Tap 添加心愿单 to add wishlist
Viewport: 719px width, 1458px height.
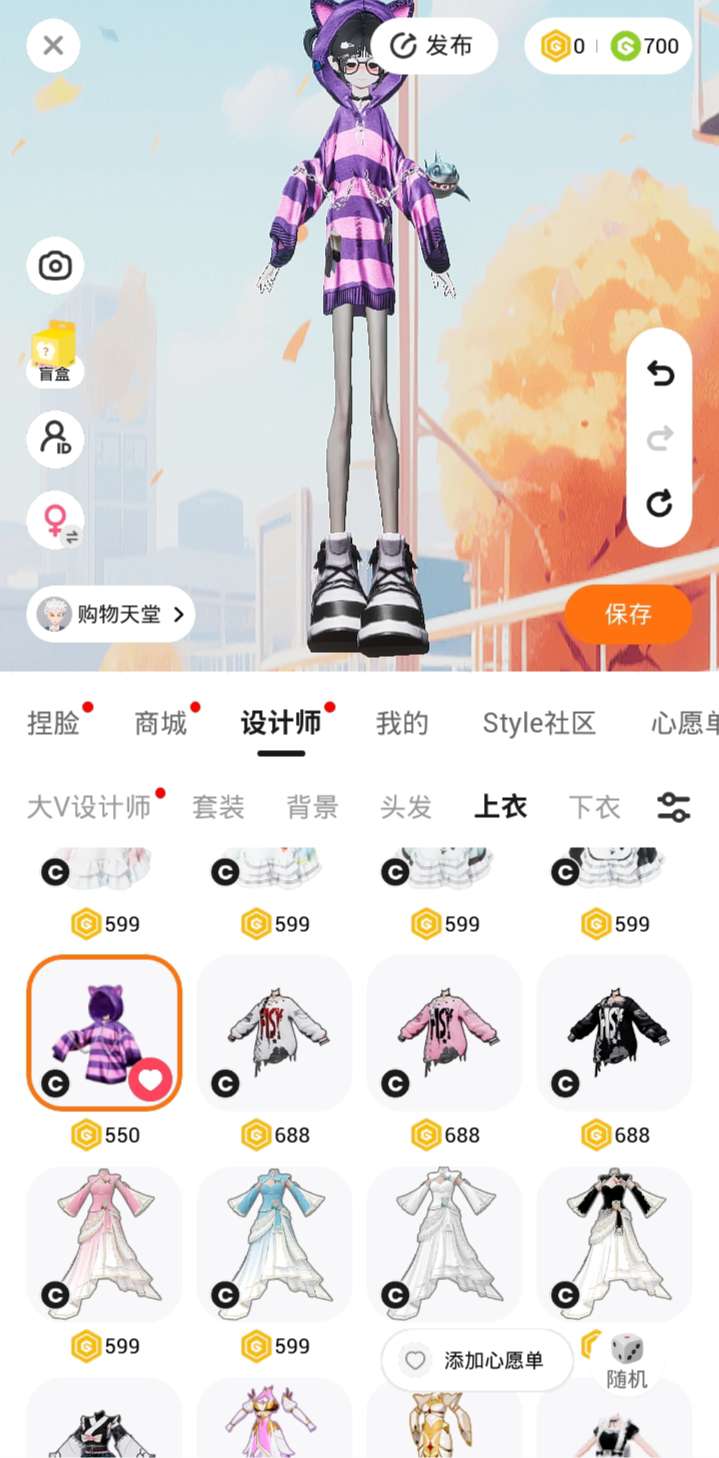click(477, 1360)
